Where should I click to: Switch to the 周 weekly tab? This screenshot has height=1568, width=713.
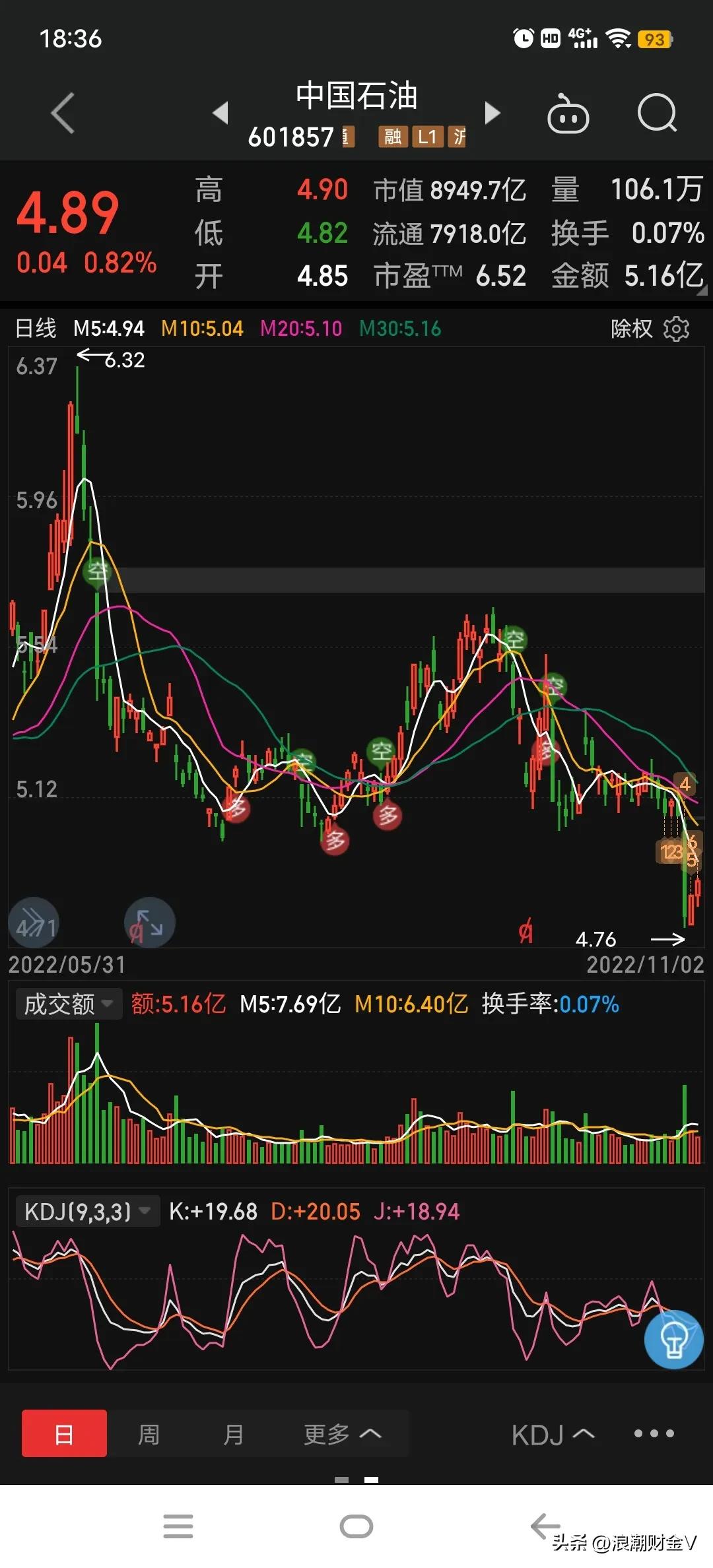tap(149, 1433)
